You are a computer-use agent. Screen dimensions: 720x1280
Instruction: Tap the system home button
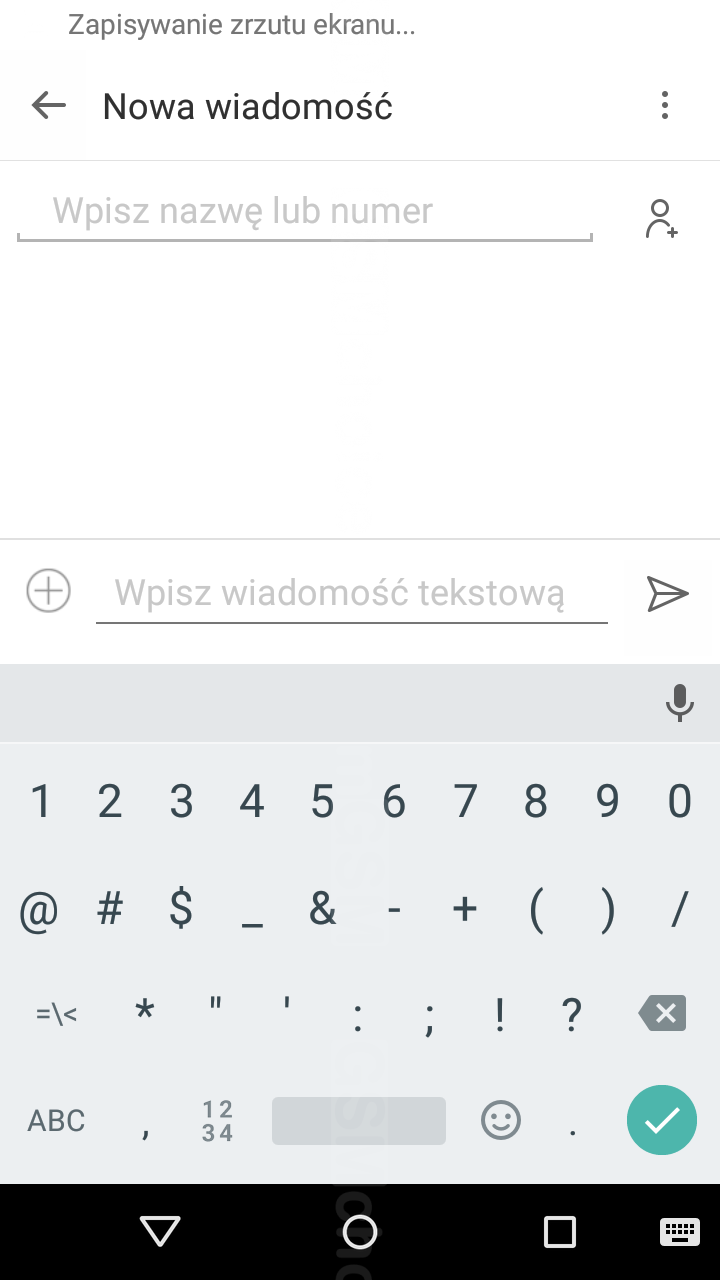(x=360, y=1232)
